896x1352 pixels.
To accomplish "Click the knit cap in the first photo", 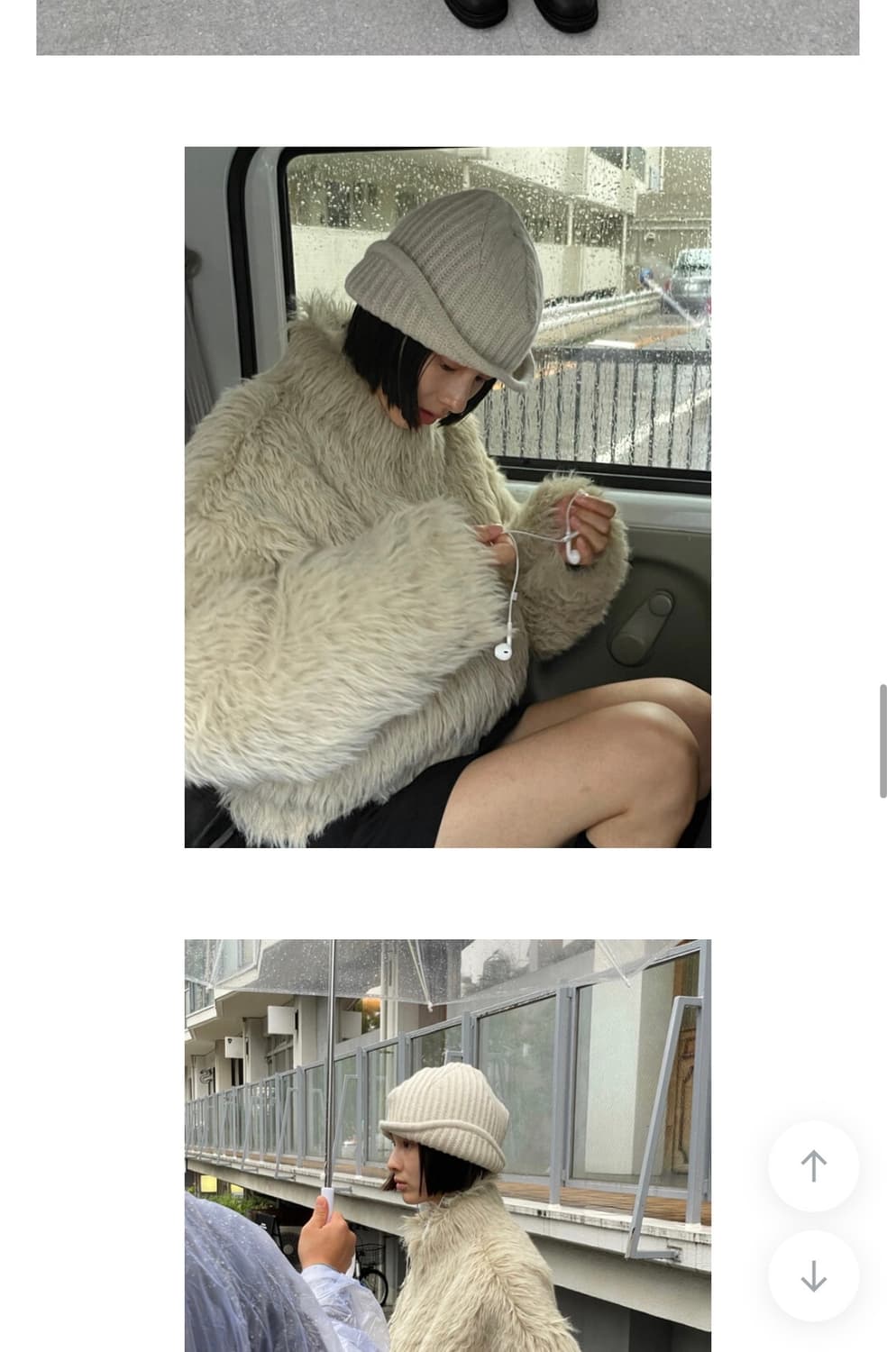I will [x=446, y=270].
